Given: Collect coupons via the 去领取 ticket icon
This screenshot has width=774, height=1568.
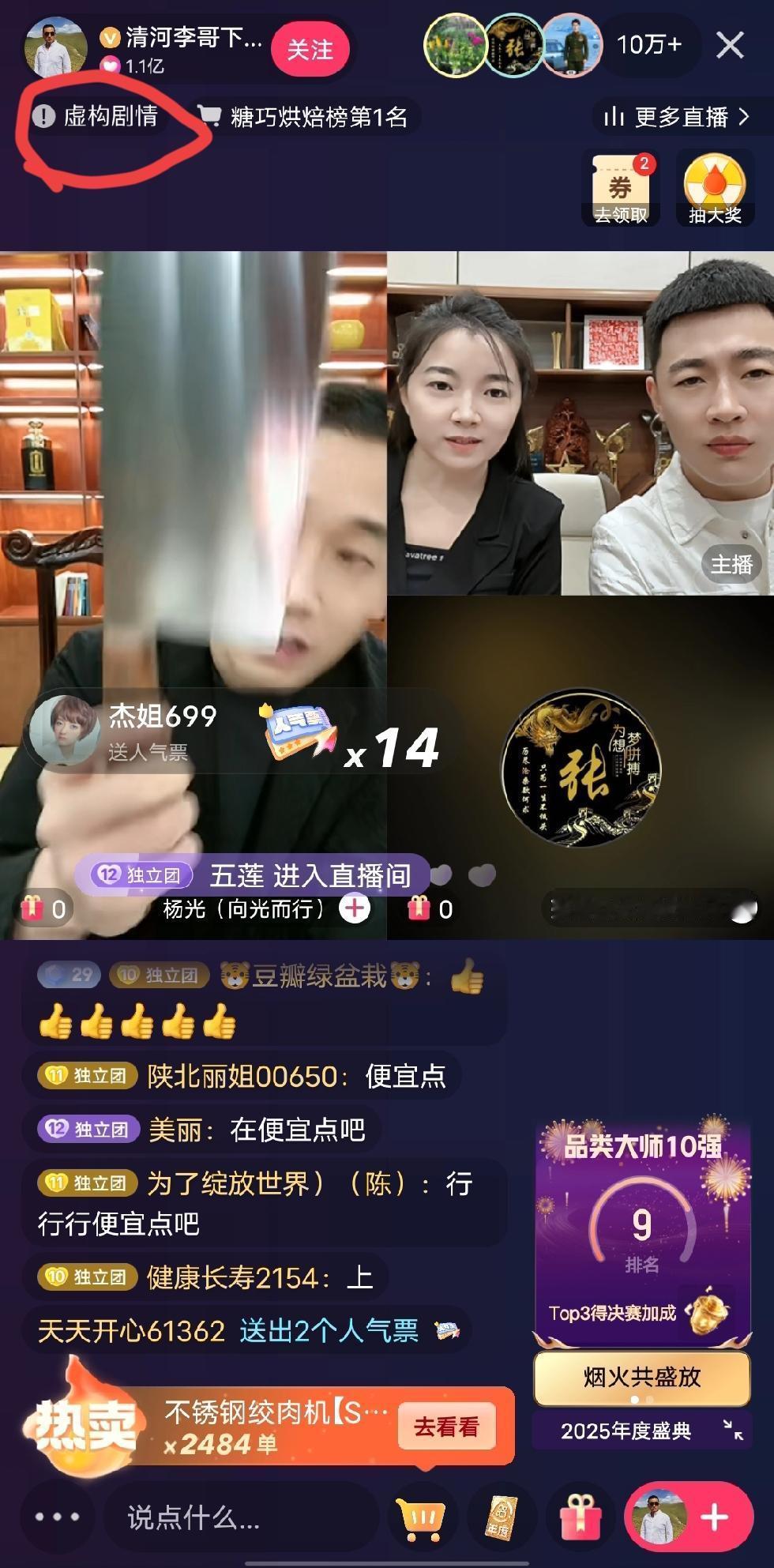Looking at the screenshot, I should tap(621, 187).
